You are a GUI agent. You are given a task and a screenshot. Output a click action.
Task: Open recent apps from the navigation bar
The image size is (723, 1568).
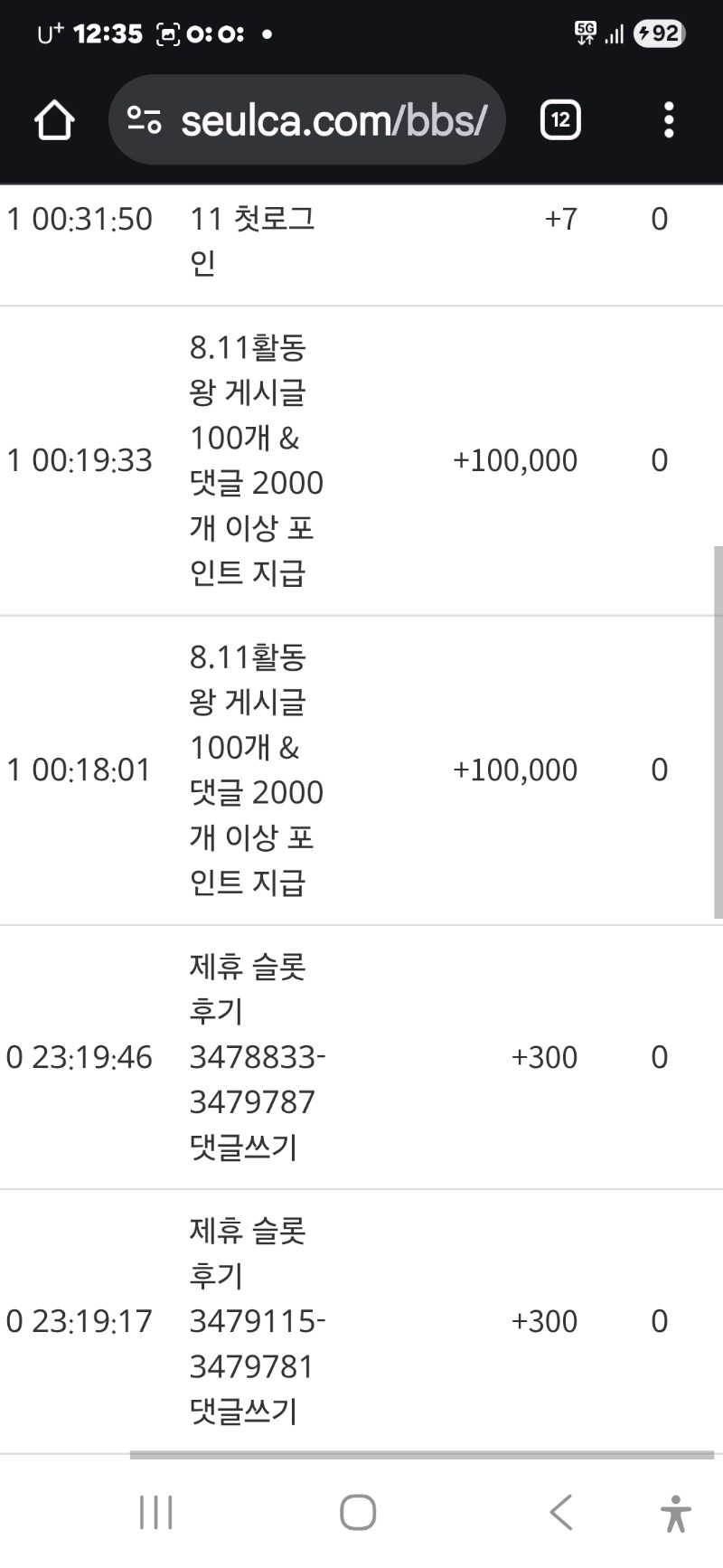[156, 1512]
